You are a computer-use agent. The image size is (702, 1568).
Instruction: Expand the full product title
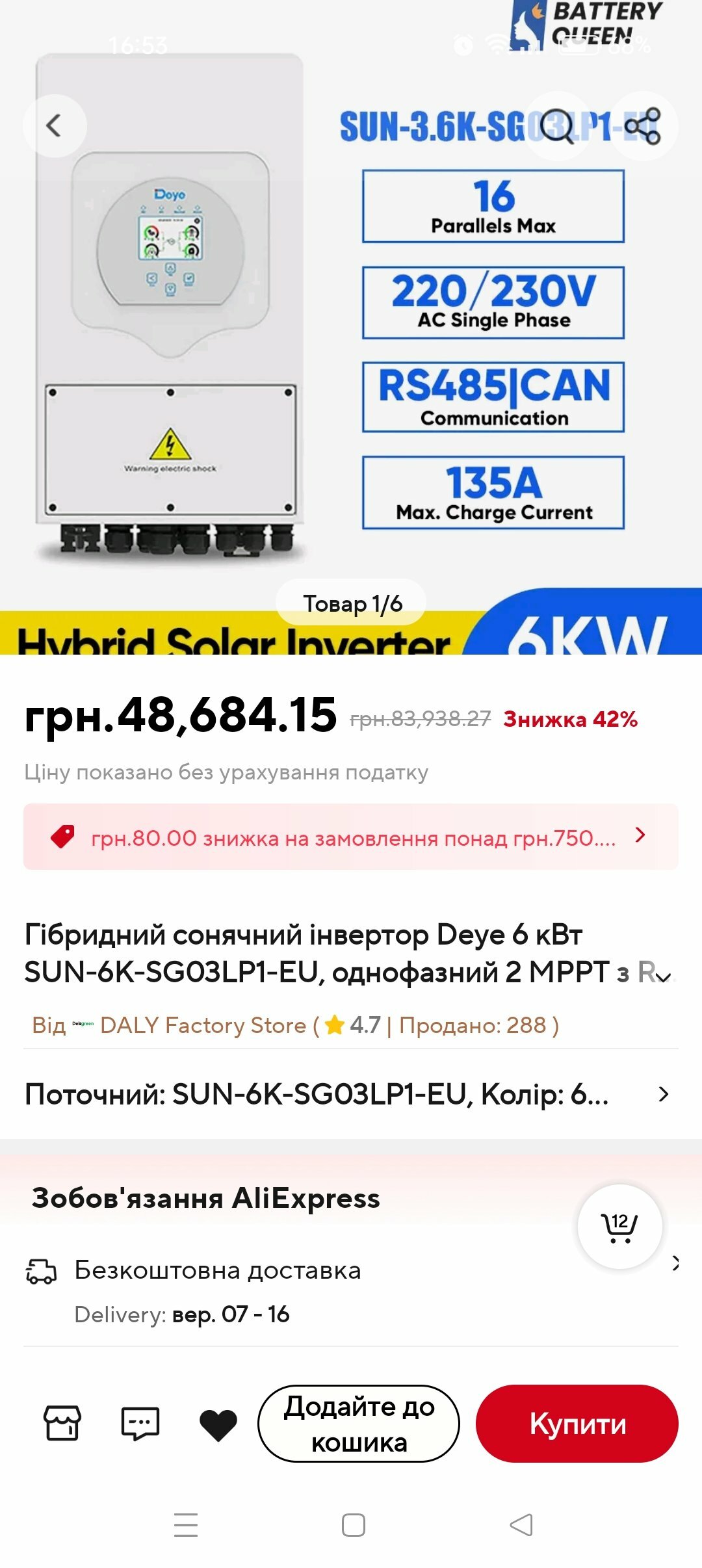(x=663, y=976)
